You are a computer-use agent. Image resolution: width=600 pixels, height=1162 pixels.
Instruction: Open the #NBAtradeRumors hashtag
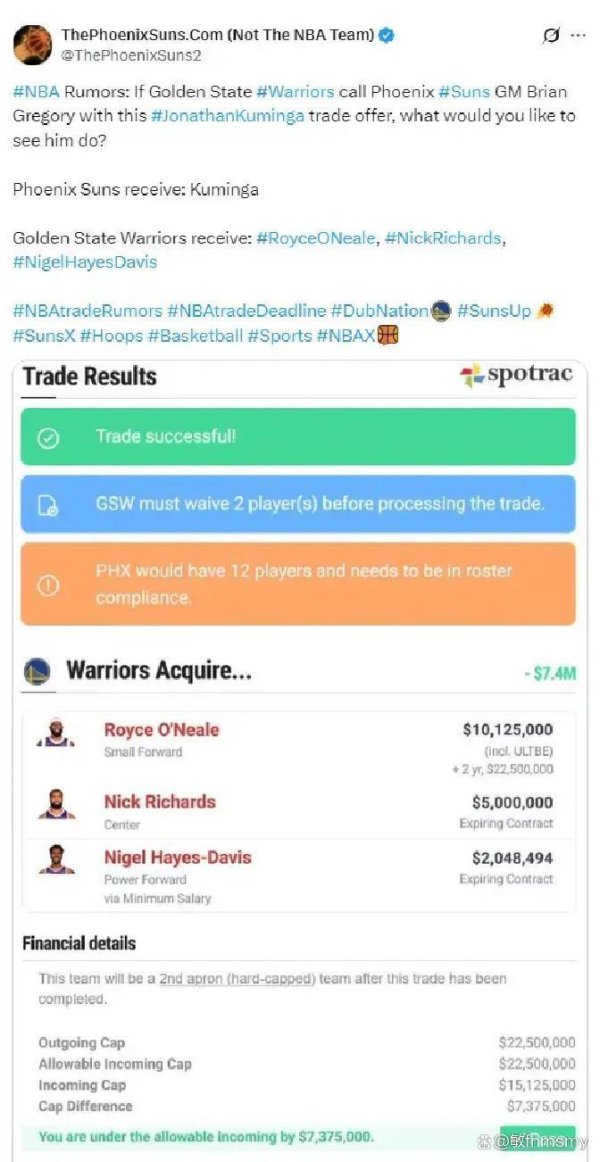(x=87, y=311)
